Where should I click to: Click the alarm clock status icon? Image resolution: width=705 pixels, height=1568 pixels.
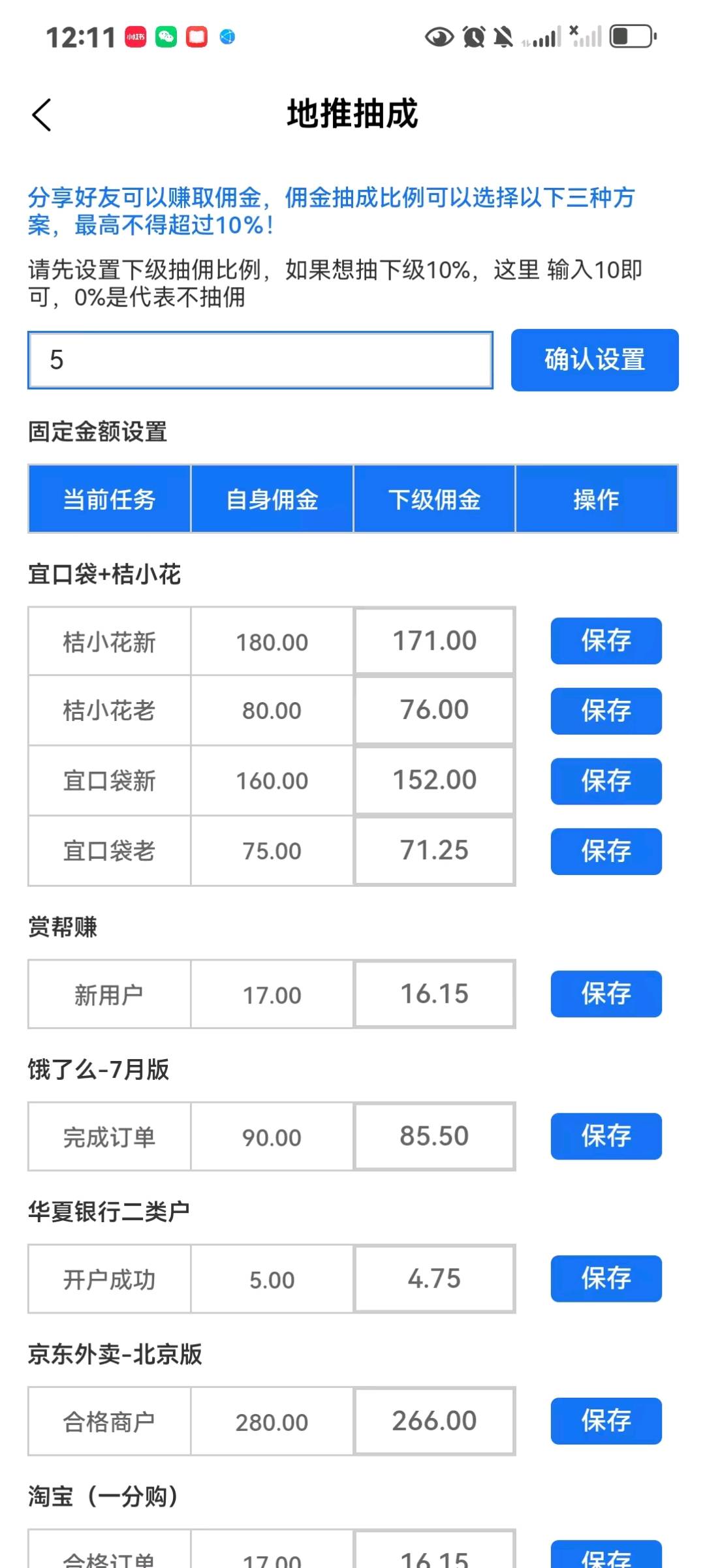point(475,37)
